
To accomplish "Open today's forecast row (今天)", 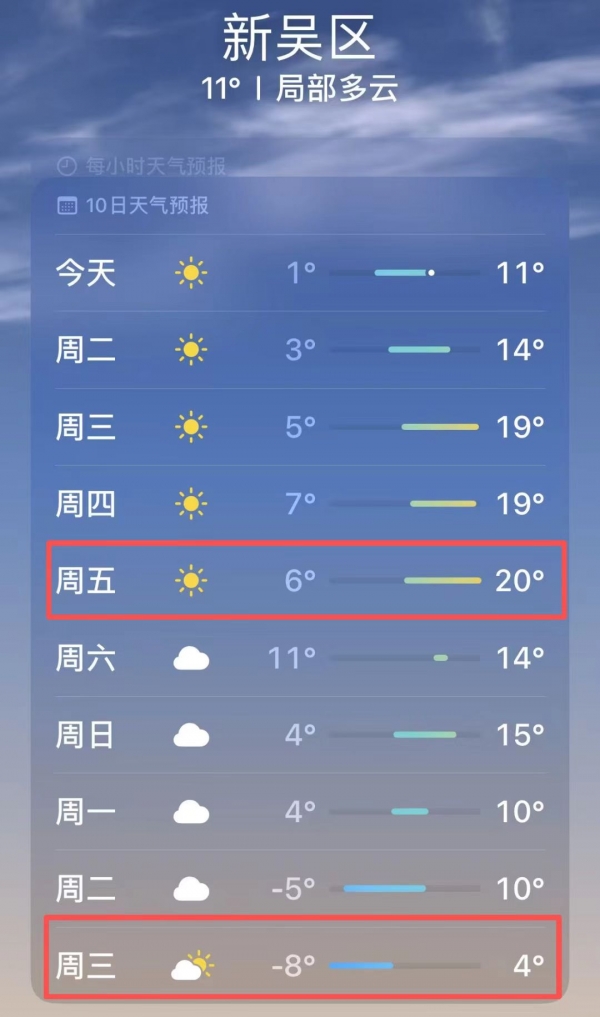I will pyautogui.click(x=300, y=272).
